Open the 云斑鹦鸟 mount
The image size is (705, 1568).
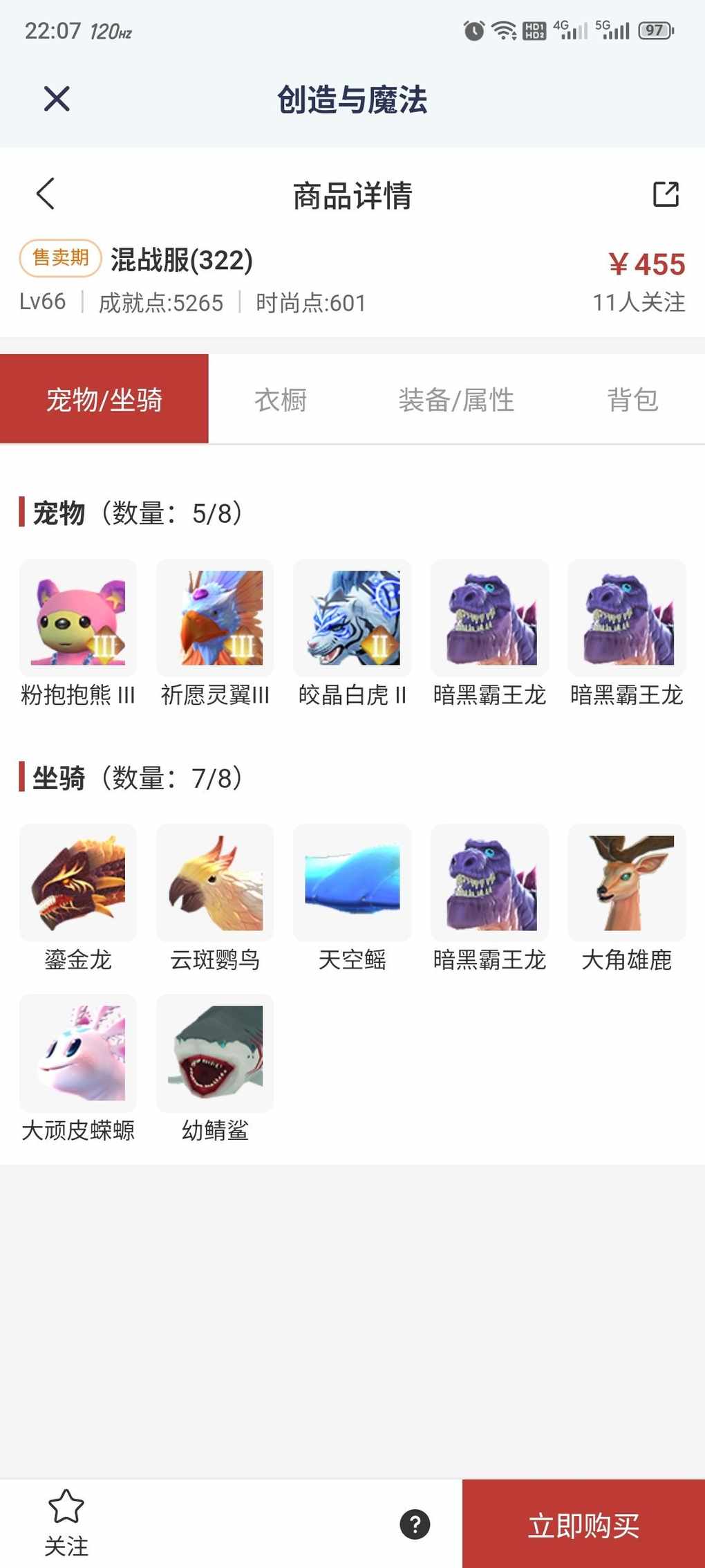point(215,883)
